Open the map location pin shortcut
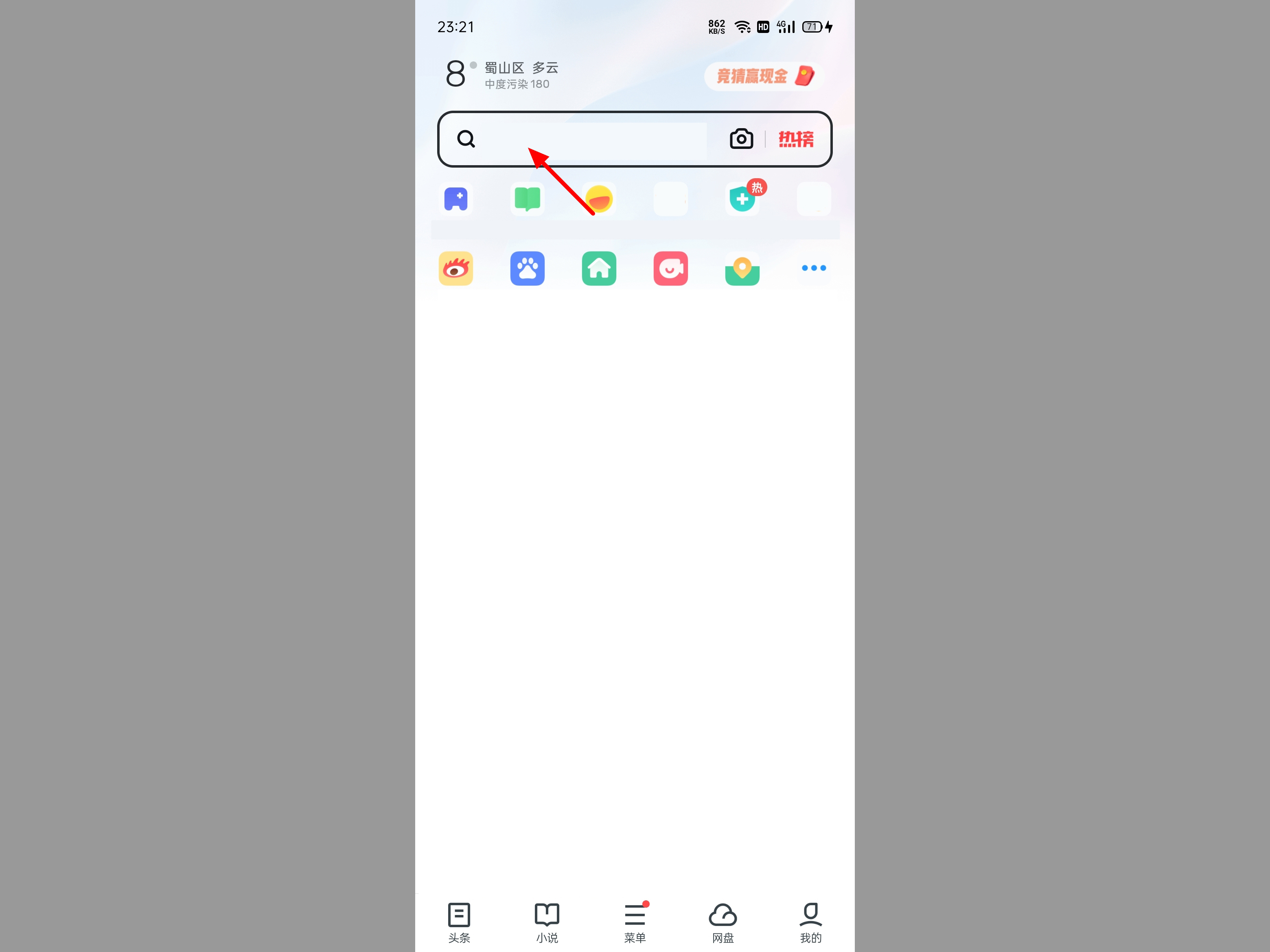This screenshot has height=952, width=1270. click(742, 269)
